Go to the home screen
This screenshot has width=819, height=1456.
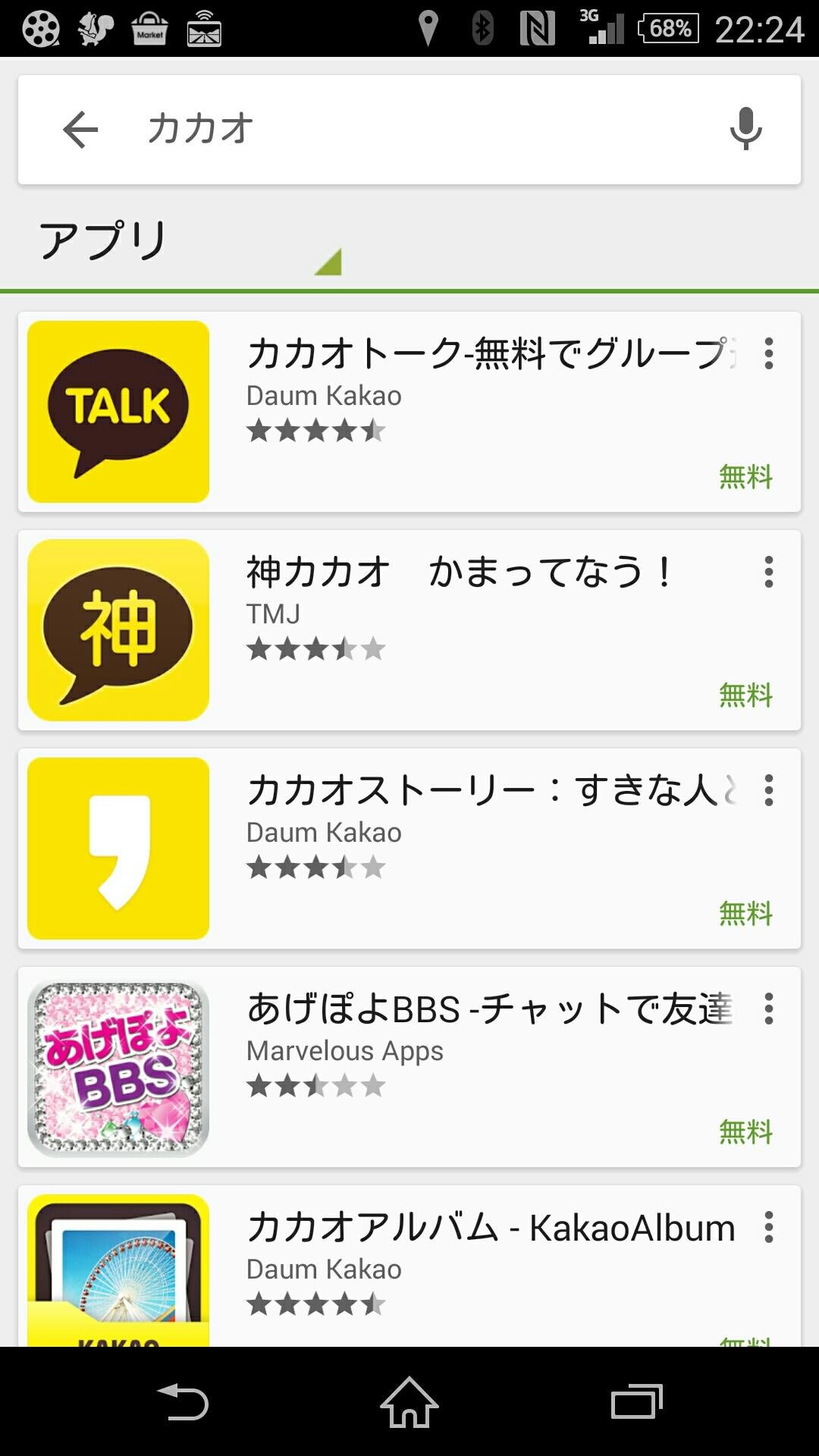[x=409, y=1402]
